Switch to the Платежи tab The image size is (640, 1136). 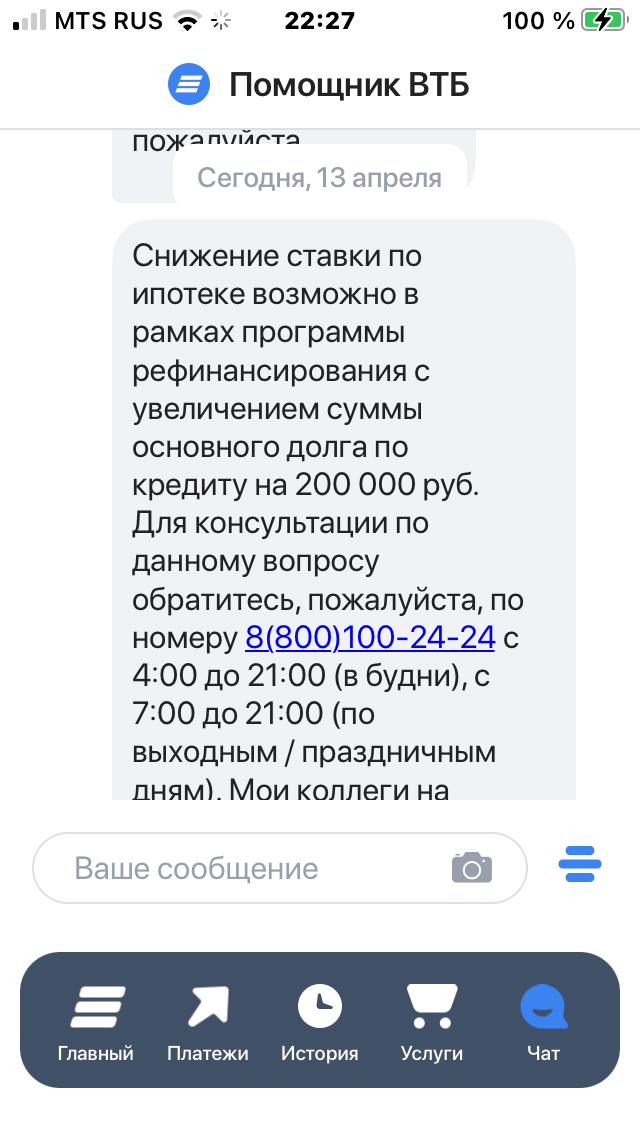(x=208, y=1020)
